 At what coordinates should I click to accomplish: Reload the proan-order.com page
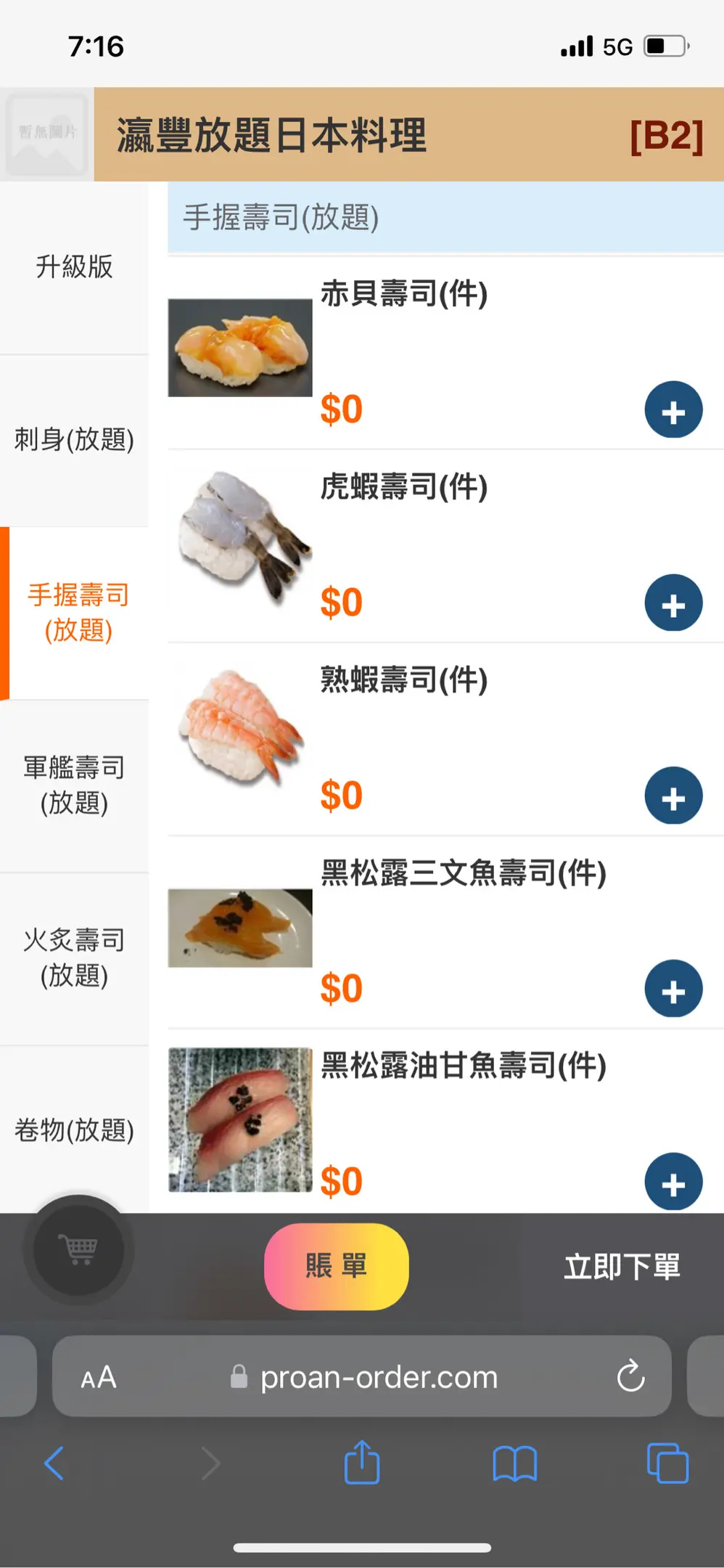(630, 1376)
